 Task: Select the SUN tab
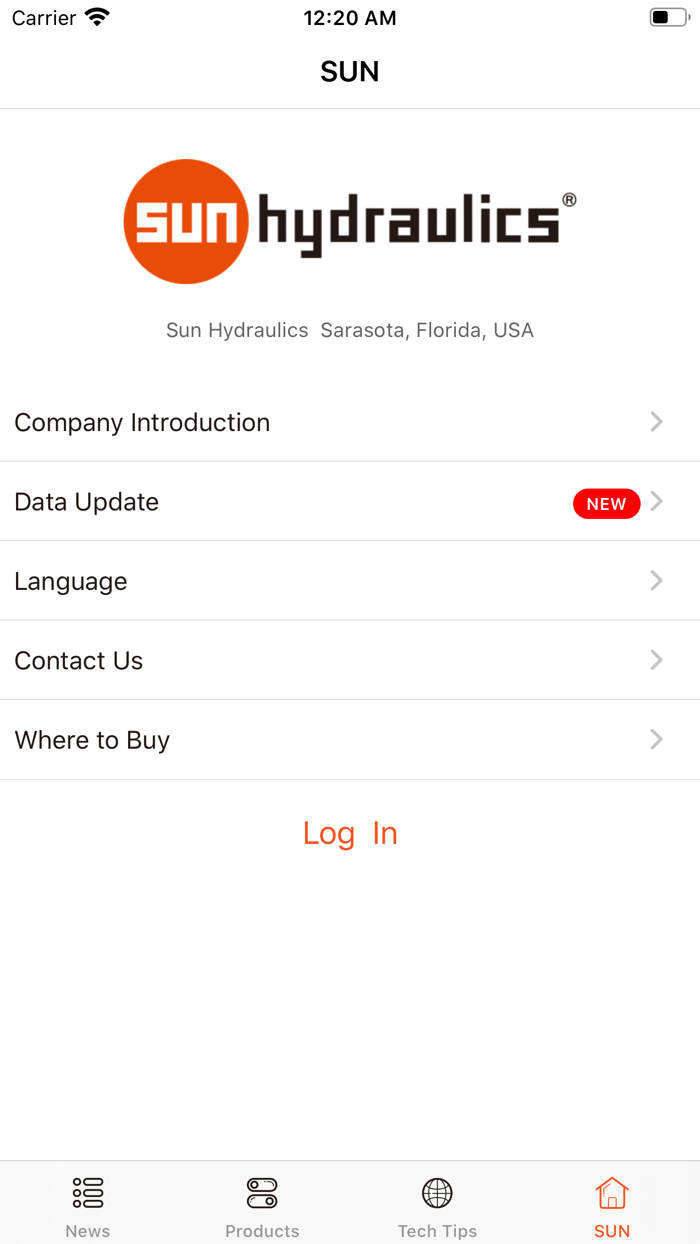[612, 1205]
